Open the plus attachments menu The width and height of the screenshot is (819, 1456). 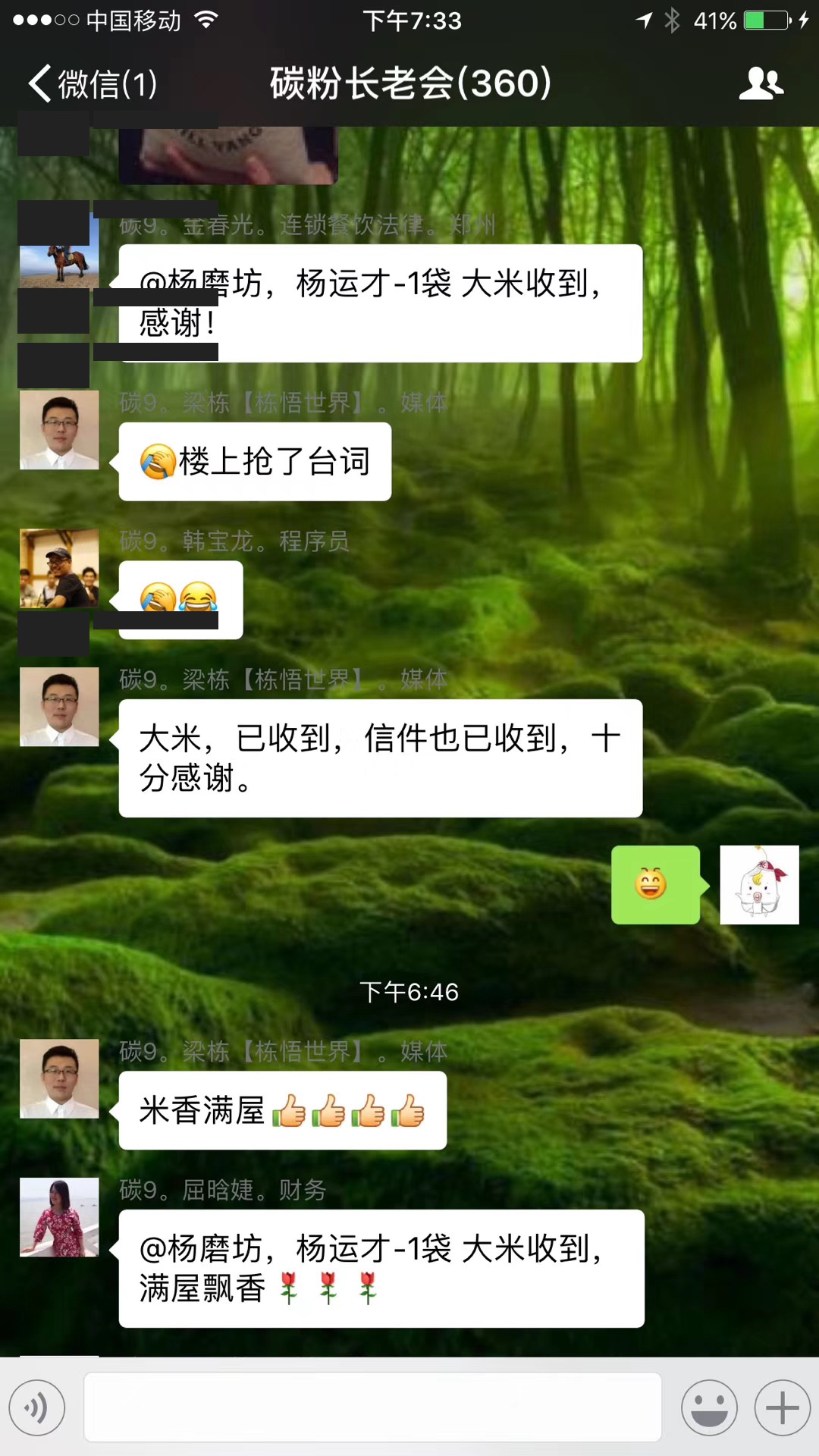[x=783, y=1408]
